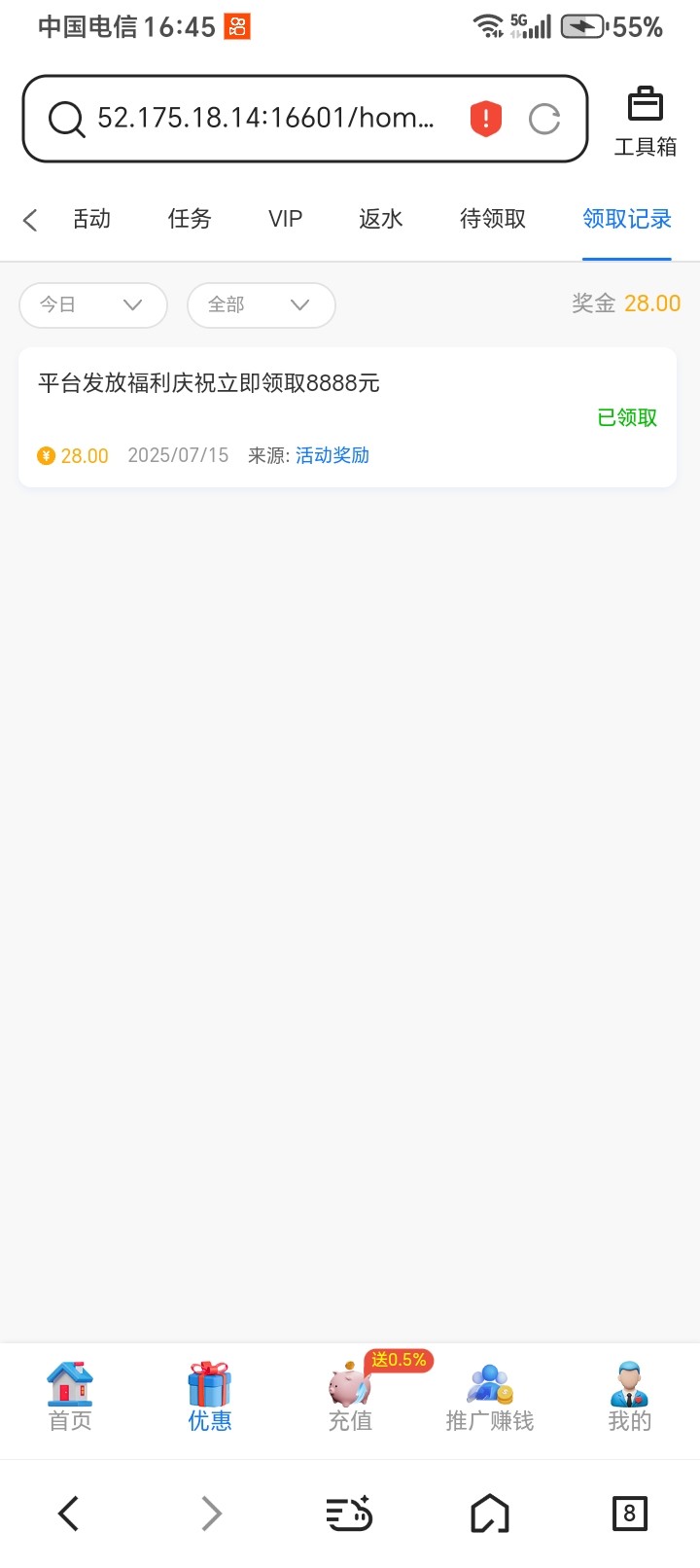Open the security shield warning icon
Image resolution: width=700 pixels, height=1568 pixels.
pyautogui.click(x=485, y=119)
